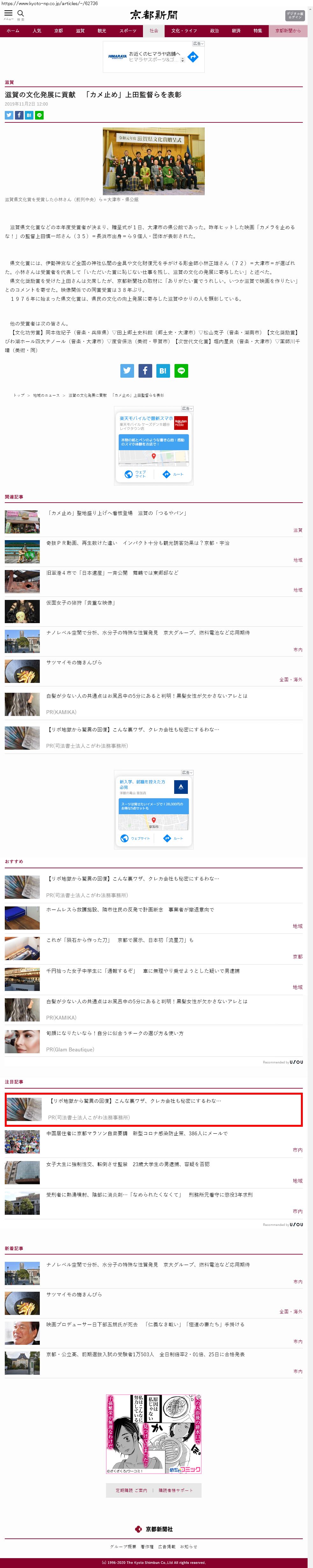Open the サツマイモの搗きんぴら article under 関連記事

click(75, 662)
